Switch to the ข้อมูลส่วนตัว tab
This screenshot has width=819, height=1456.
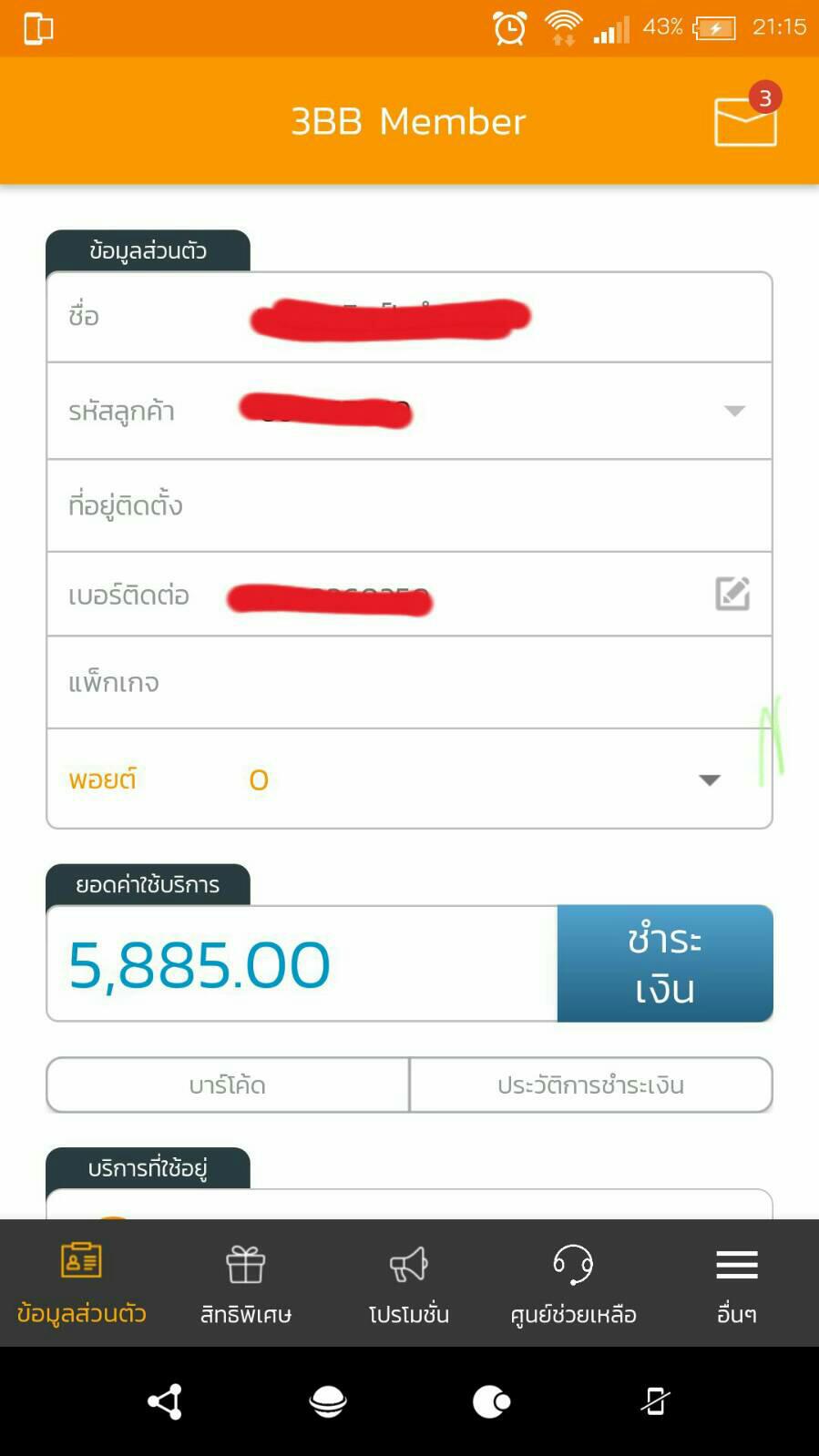[81, 1283]
